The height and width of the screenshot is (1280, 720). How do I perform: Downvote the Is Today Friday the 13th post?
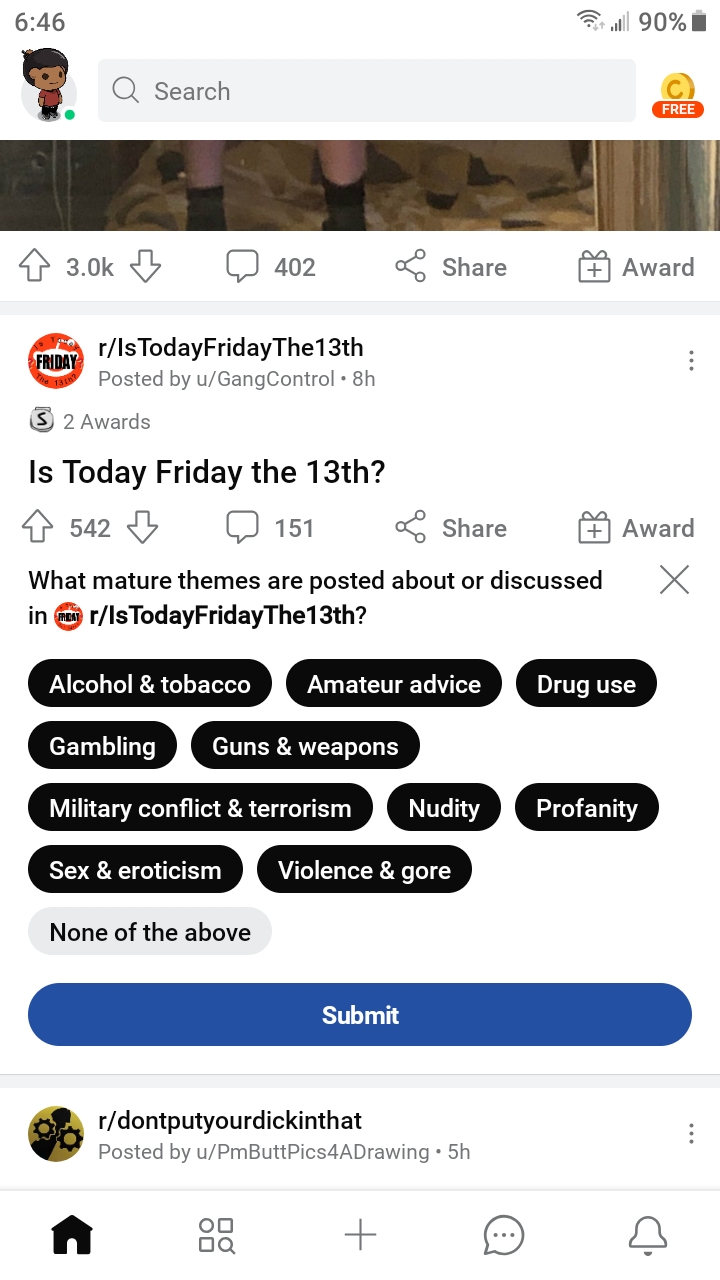coord(143,528)
